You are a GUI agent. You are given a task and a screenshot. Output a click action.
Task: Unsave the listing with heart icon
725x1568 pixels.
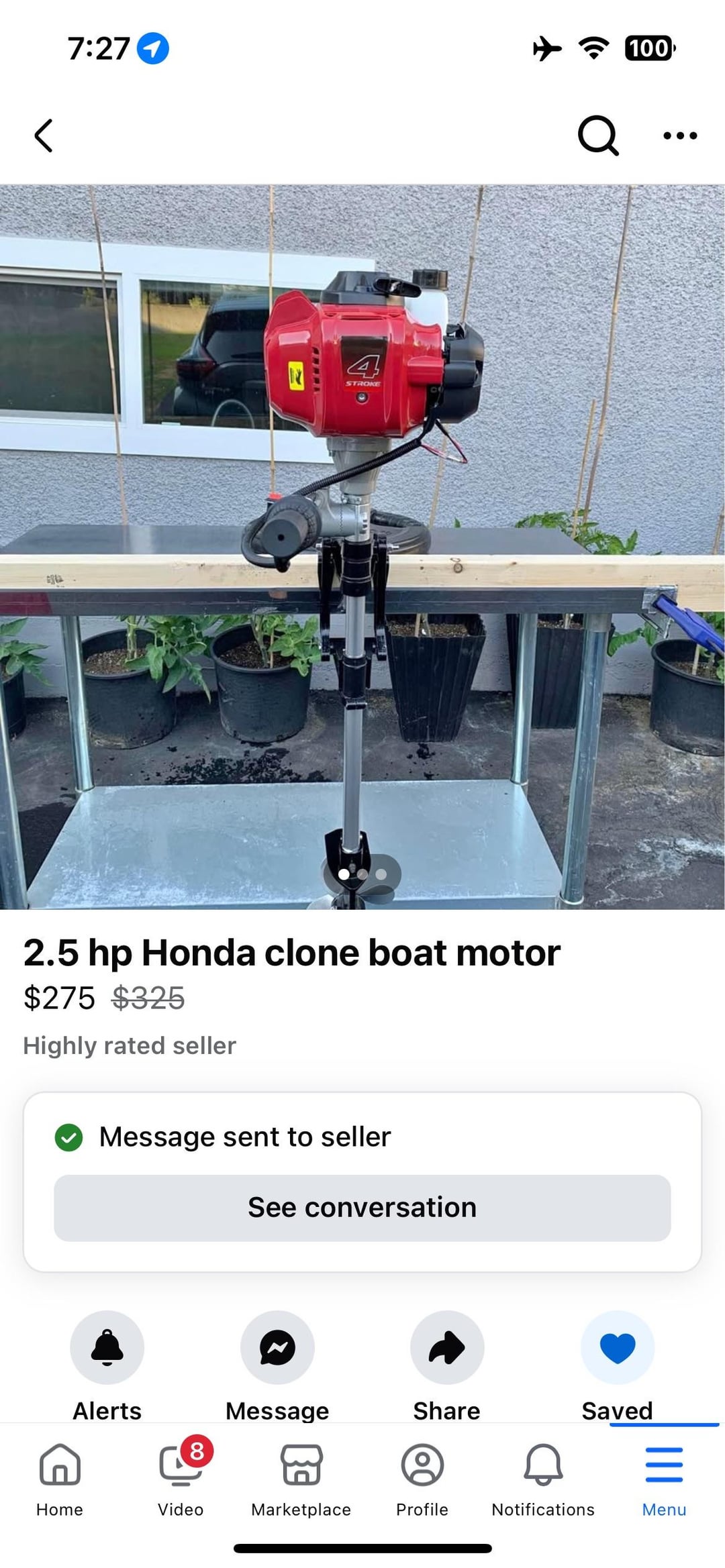tap(617, 1347)
